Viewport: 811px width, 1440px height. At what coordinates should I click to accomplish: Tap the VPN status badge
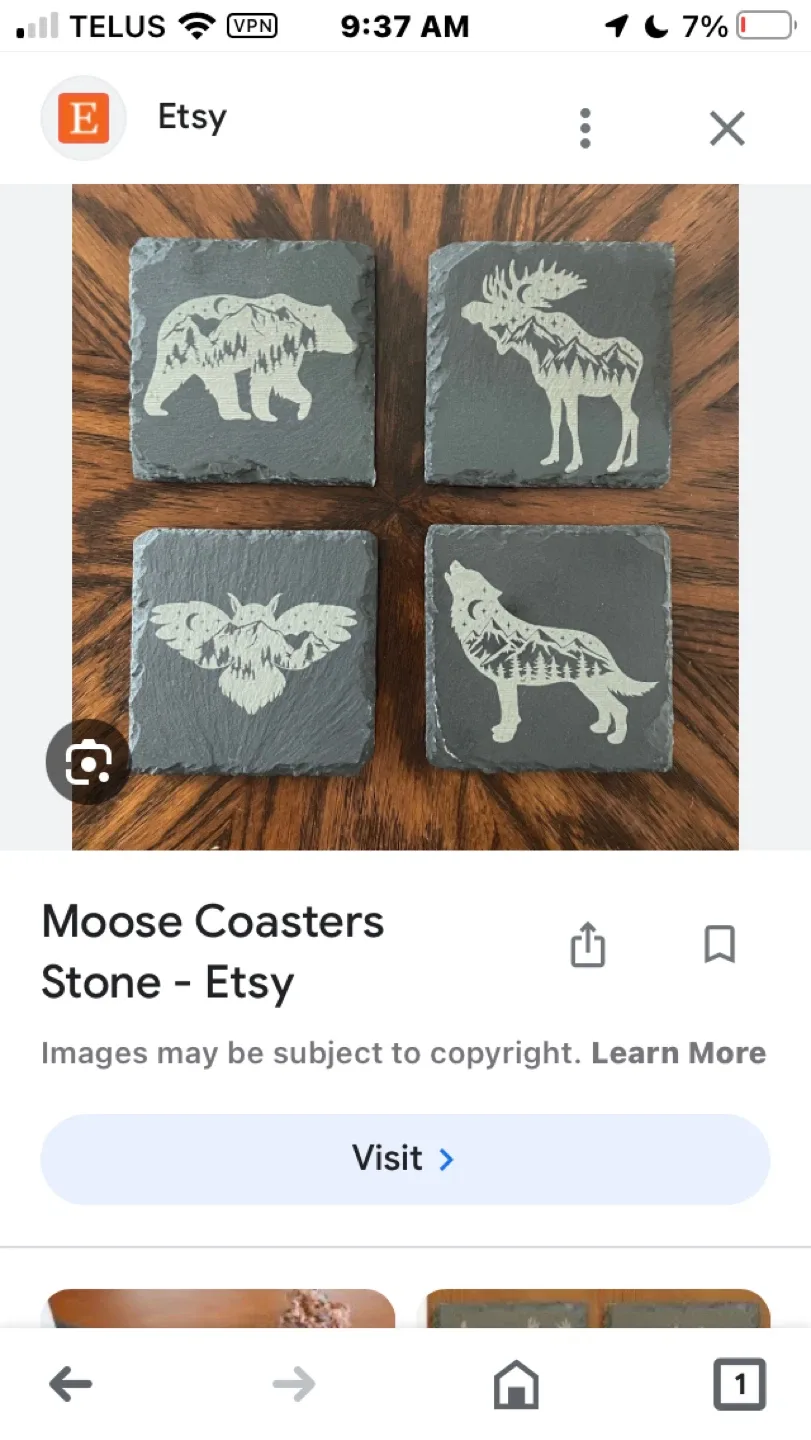point(250,26)
